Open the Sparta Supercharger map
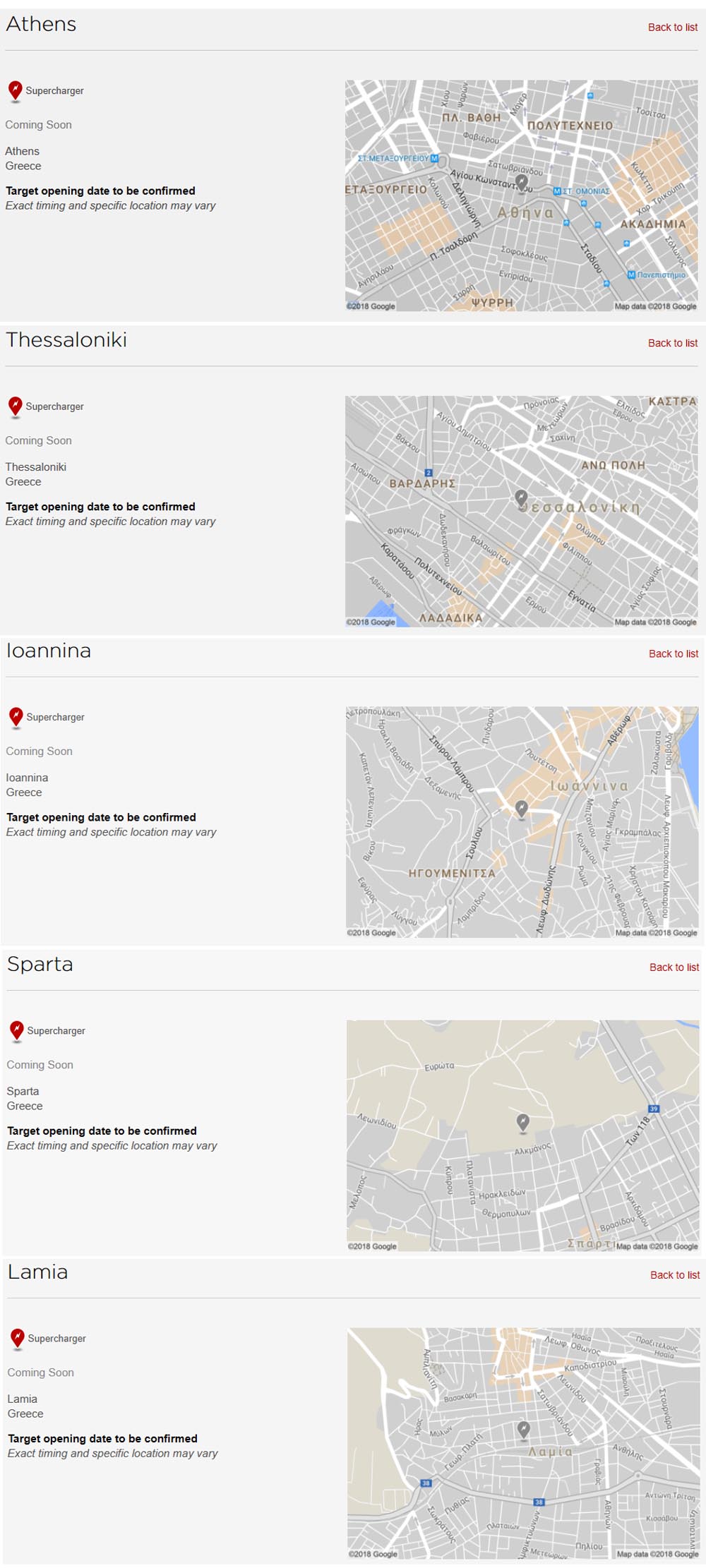Viewport: 706px width, 1568px height. (522, 1135)
